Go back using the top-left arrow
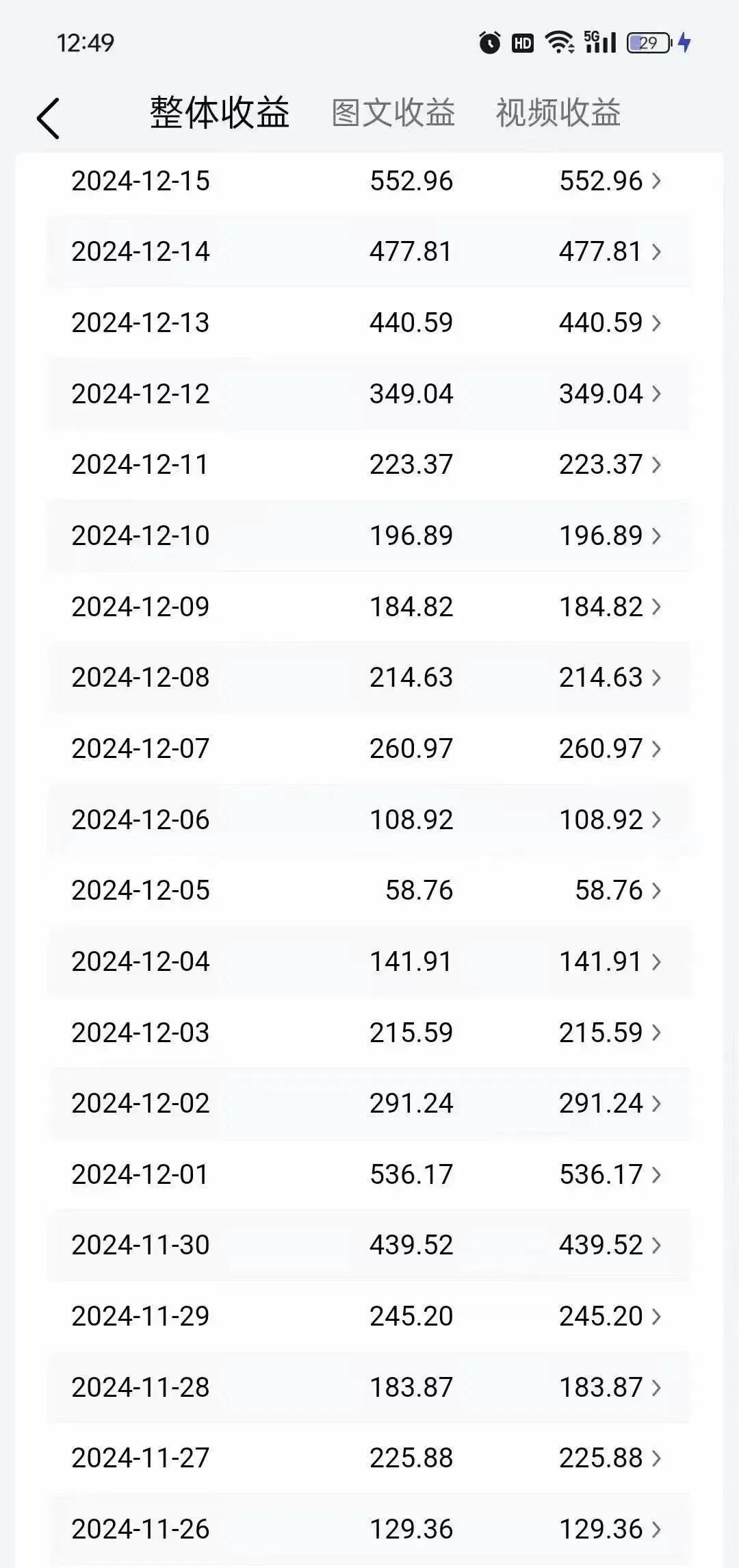Screen dimensions: 739x1568 48,118
